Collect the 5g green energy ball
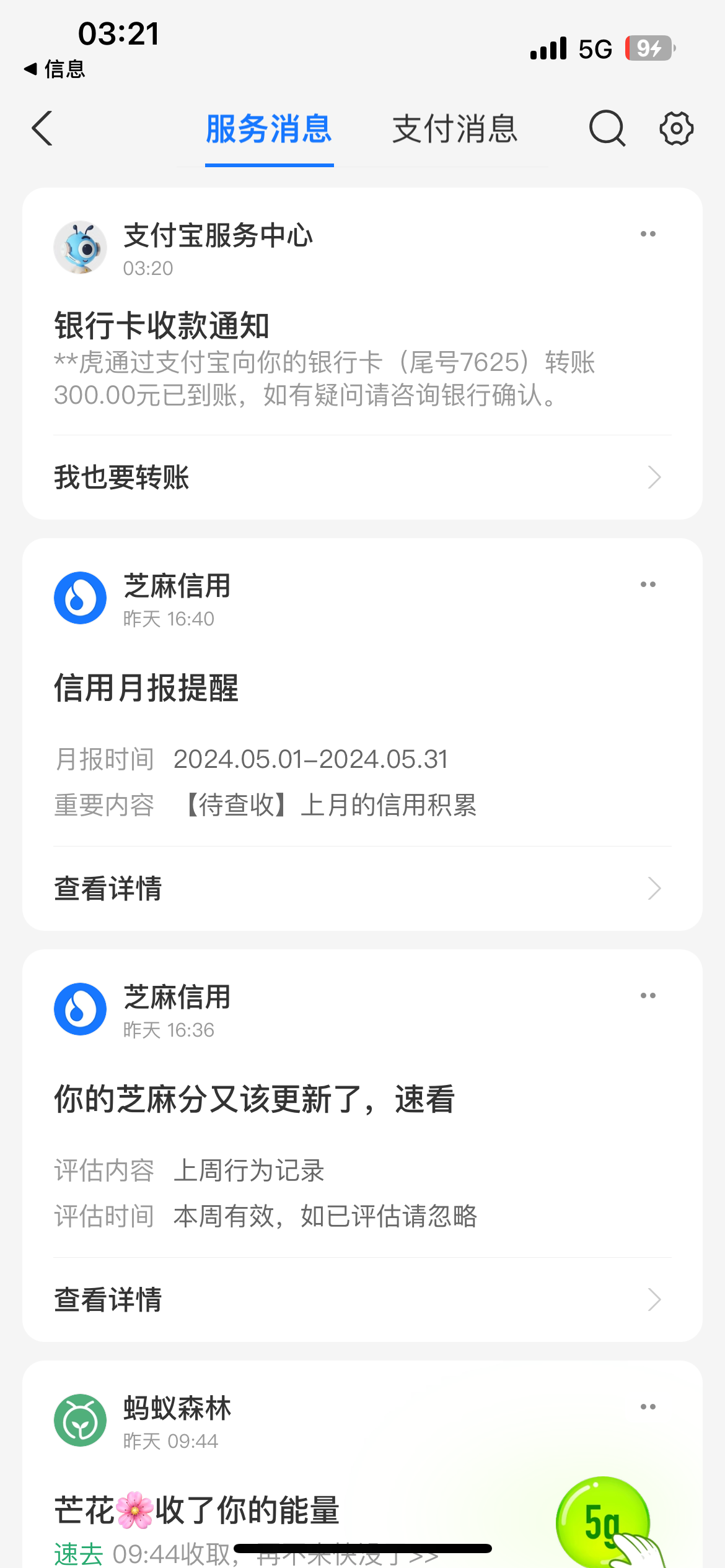 point(602,1521)
